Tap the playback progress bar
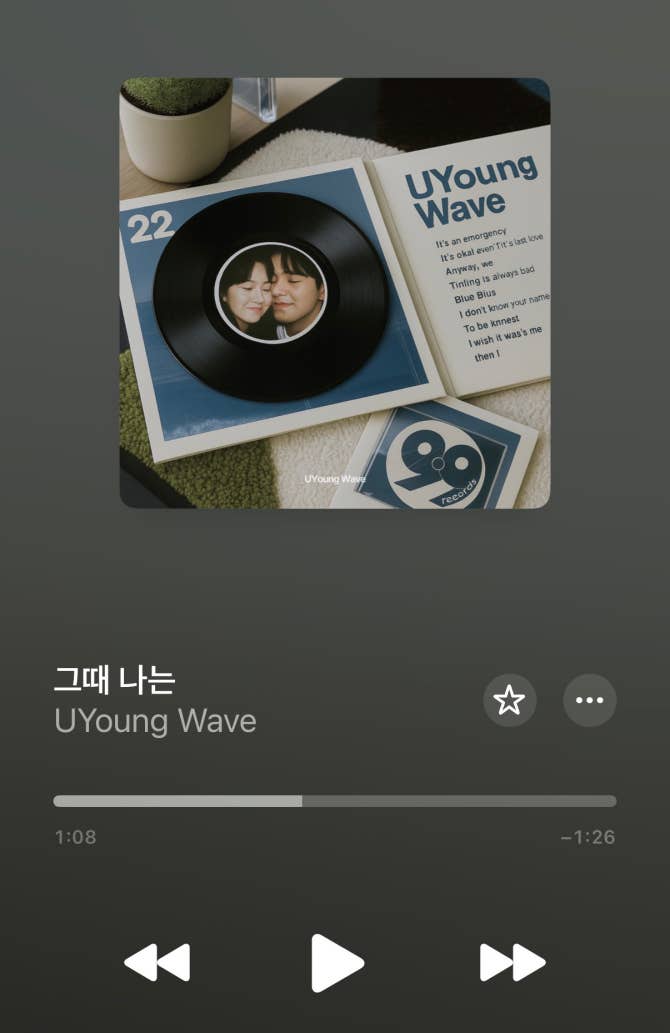 pos(334,801)
